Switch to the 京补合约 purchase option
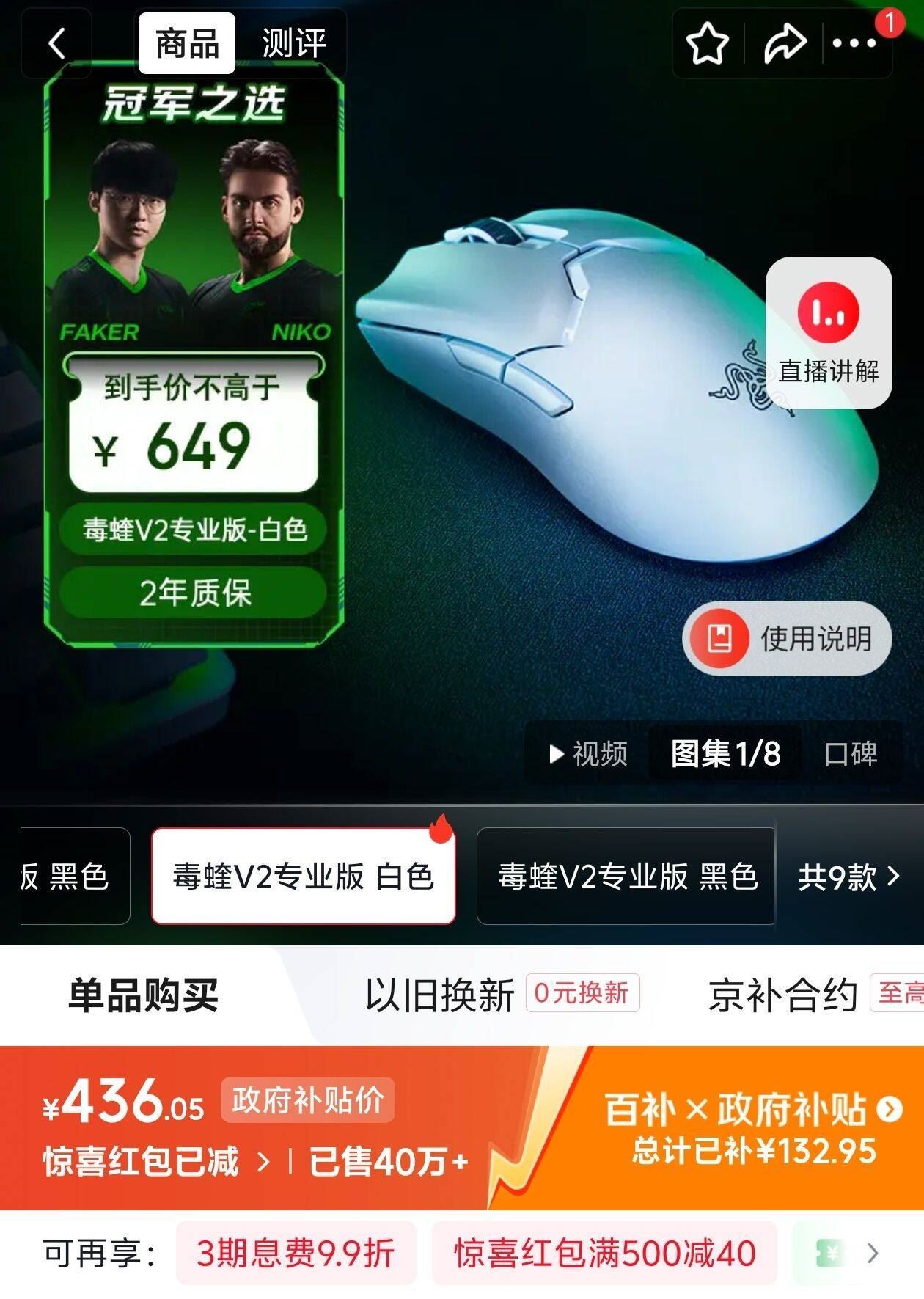Screen dimensions: 924x1299 pyautogui.click(x=782, y=995)
